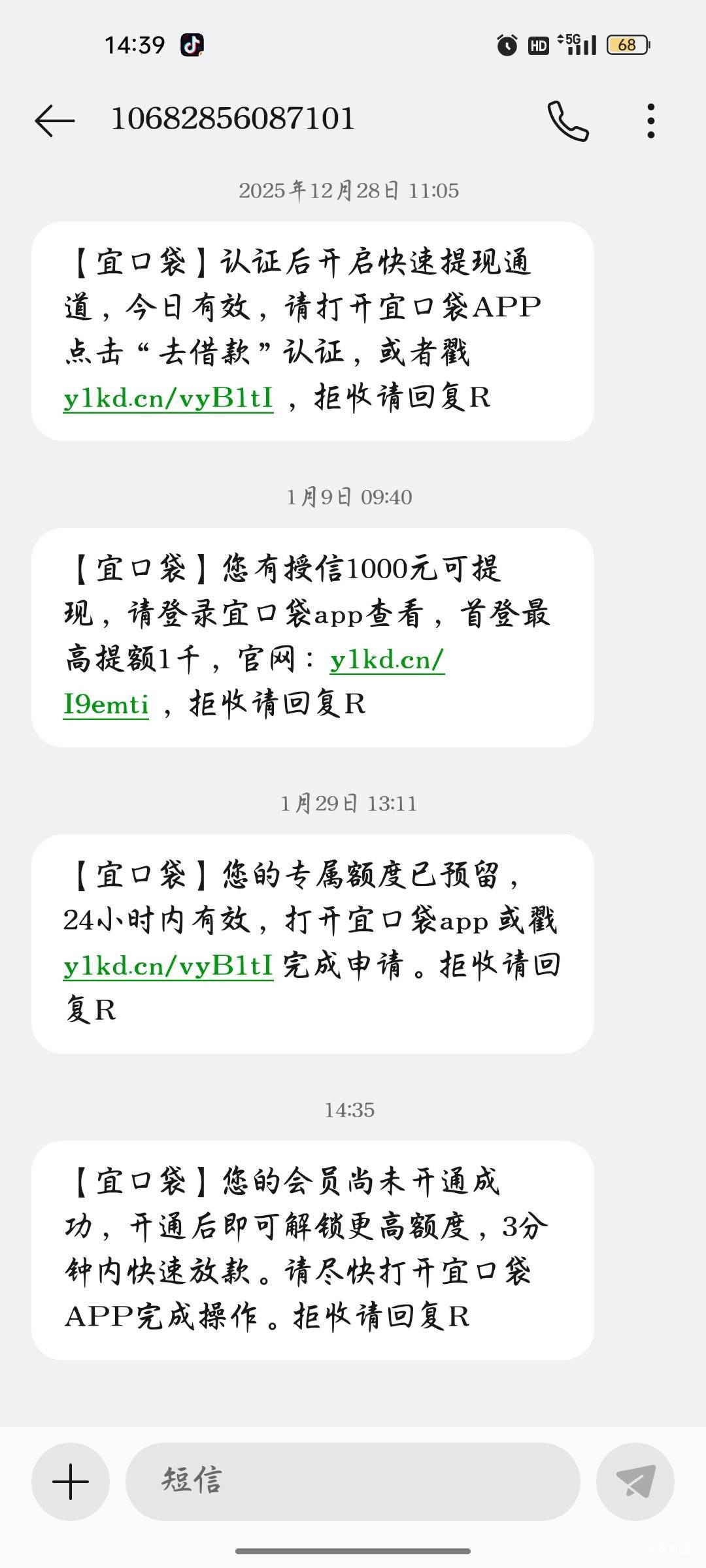Open the three-dot overflow menu

(650, 121)
